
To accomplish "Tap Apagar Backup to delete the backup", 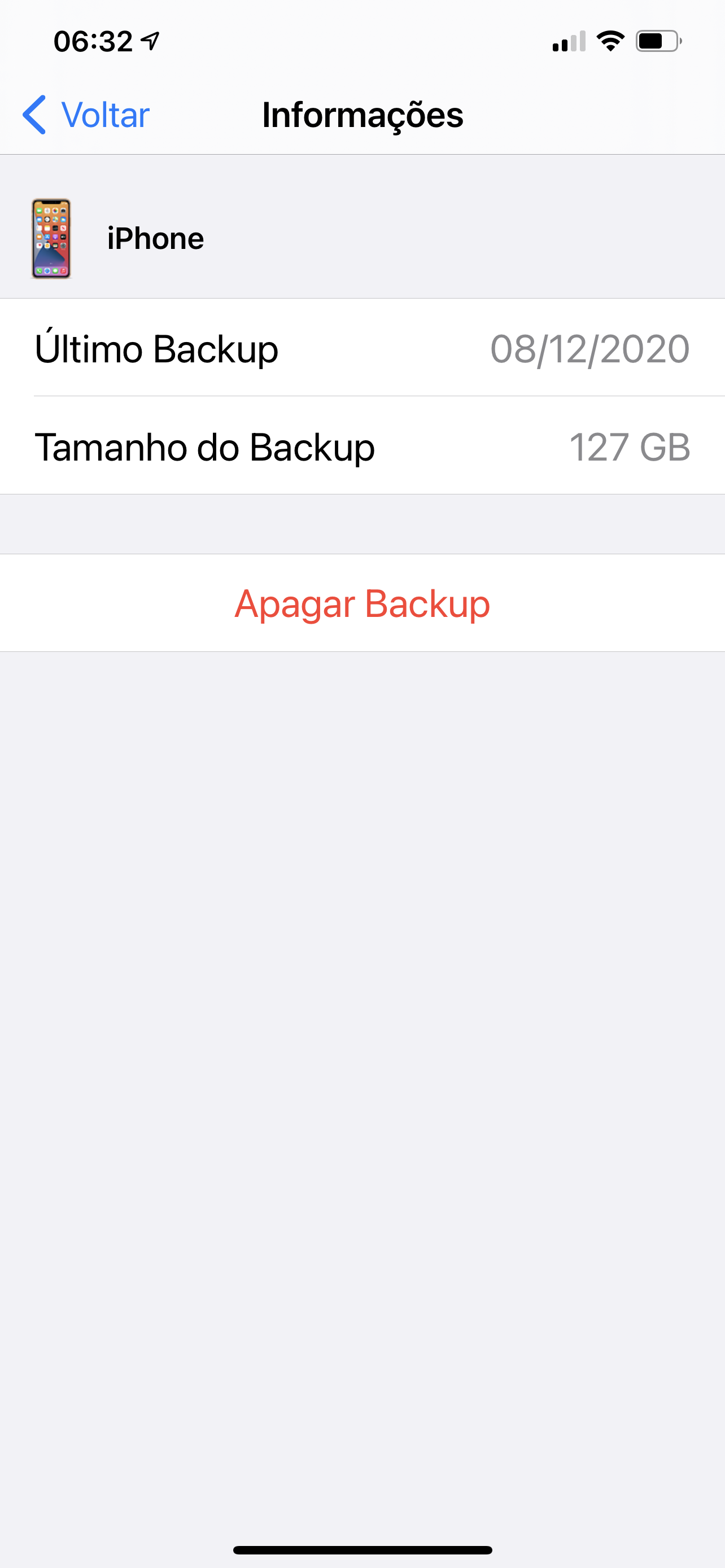I will (362, 603).
